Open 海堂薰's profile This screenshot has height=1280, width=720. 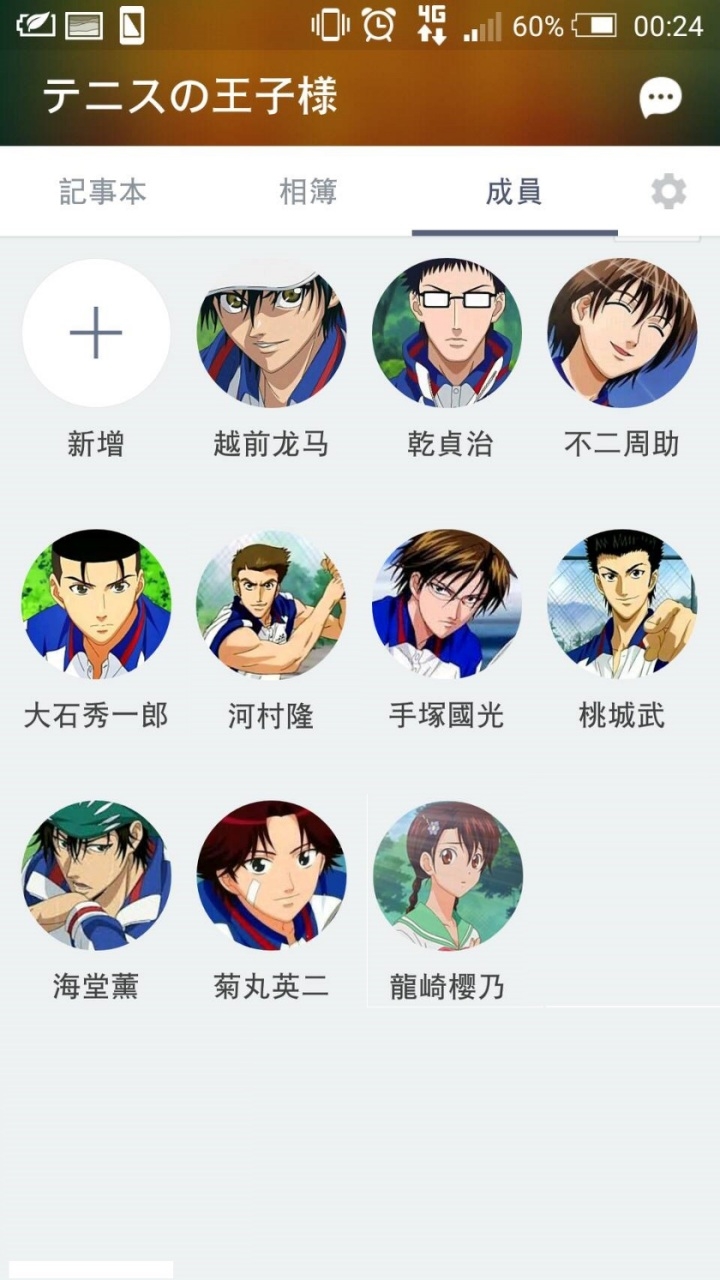coord(96,876)
